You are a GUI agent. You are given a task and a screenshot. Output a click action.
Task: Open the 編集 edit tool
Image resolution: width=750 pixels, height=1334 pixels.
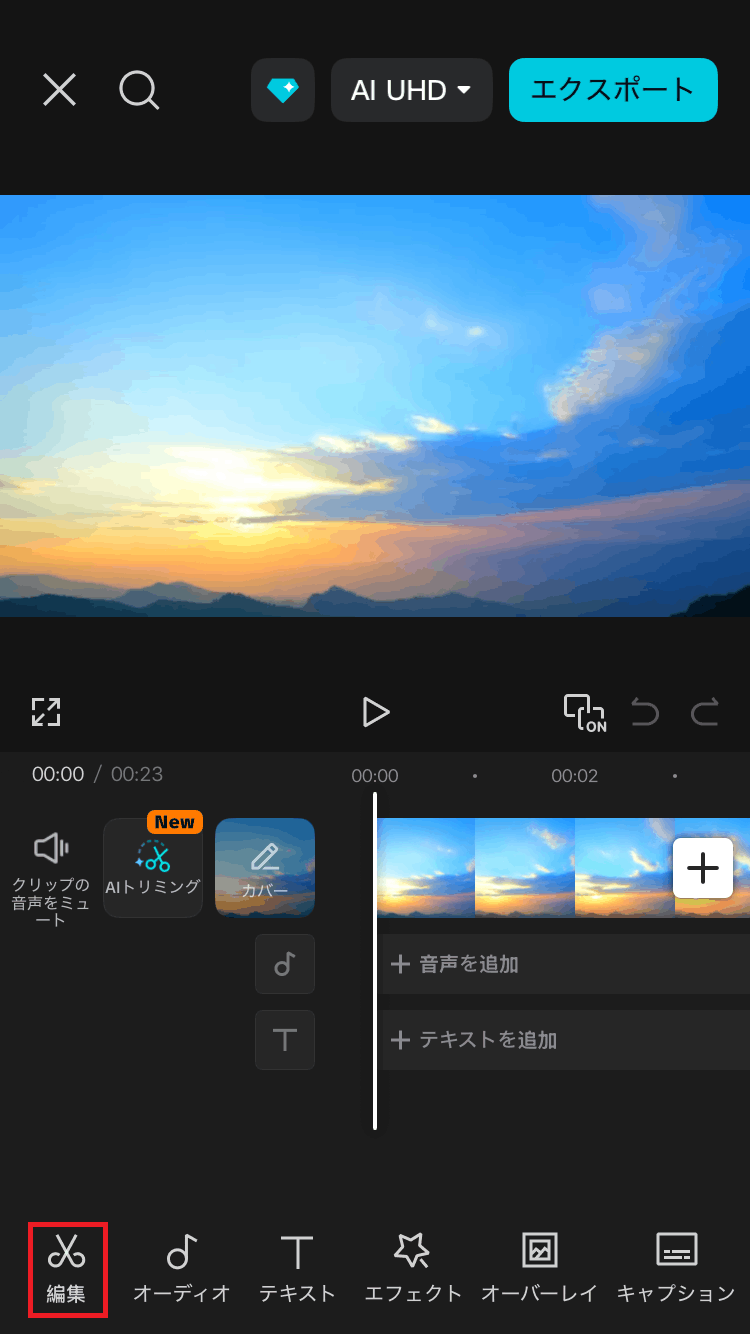click(67, 1269)
